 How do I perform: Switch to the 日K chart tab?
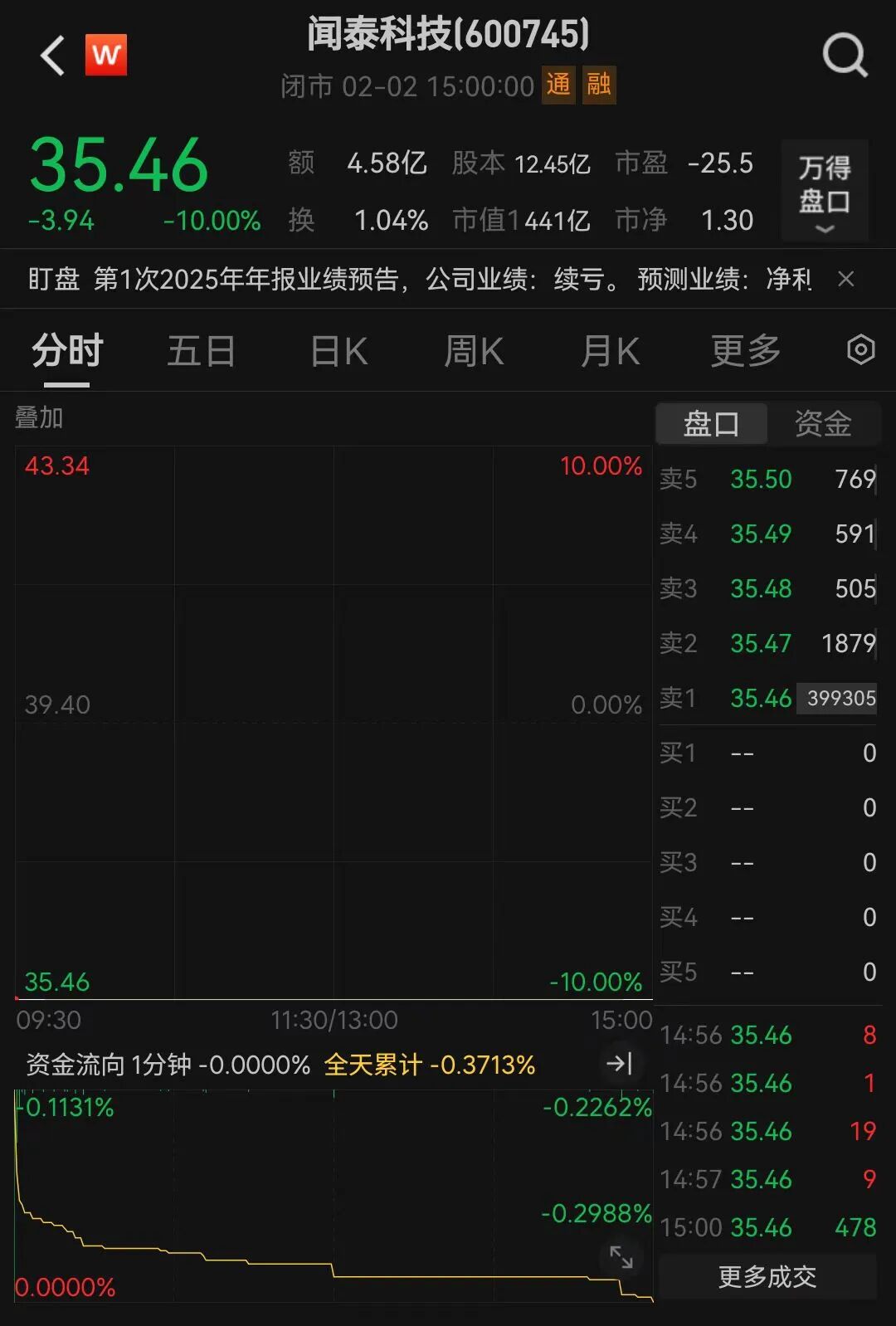338,351
